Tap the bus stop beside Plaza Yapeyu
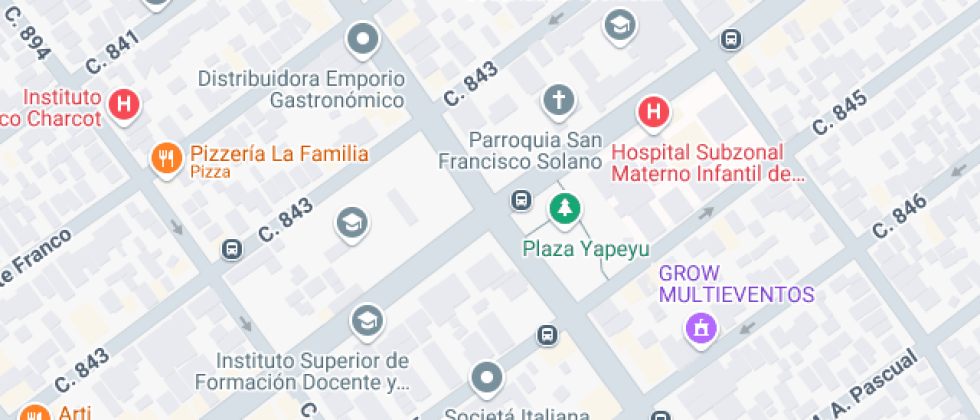The width and height of the screenshot is (980, 420). click(521, 201)
